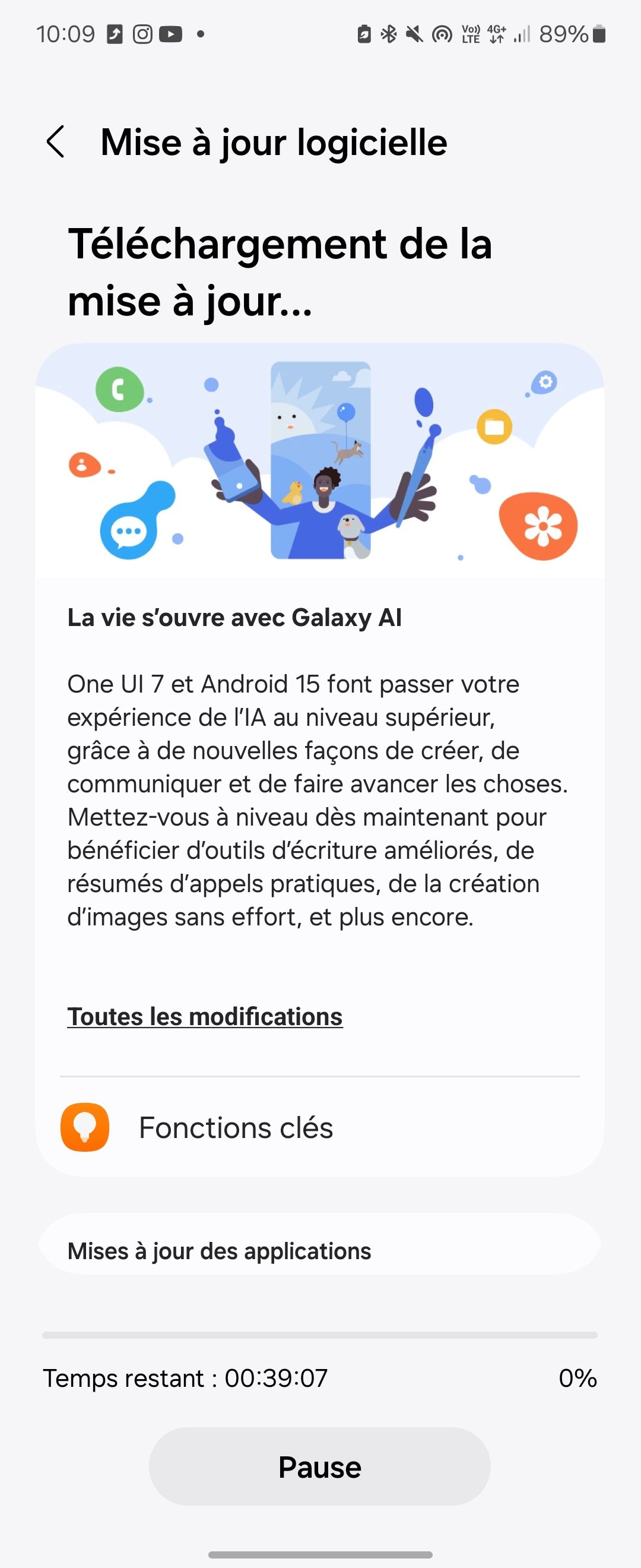Go back using the arrow next to Mise à jour logicielle

(55, 143)
